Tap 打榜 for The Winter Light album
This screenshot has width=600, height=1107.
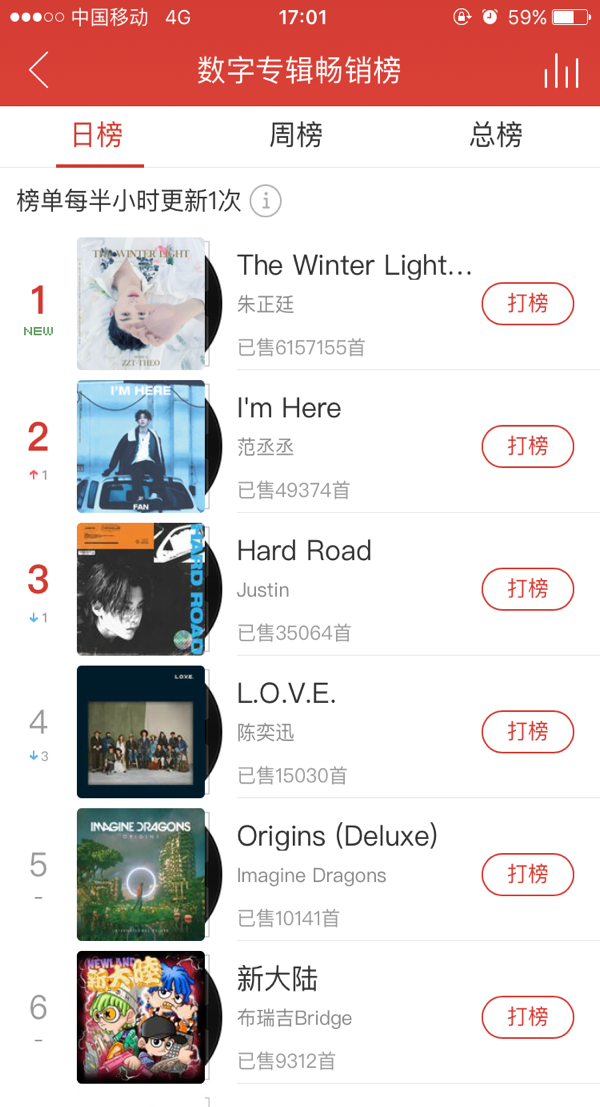click(527, 304)
